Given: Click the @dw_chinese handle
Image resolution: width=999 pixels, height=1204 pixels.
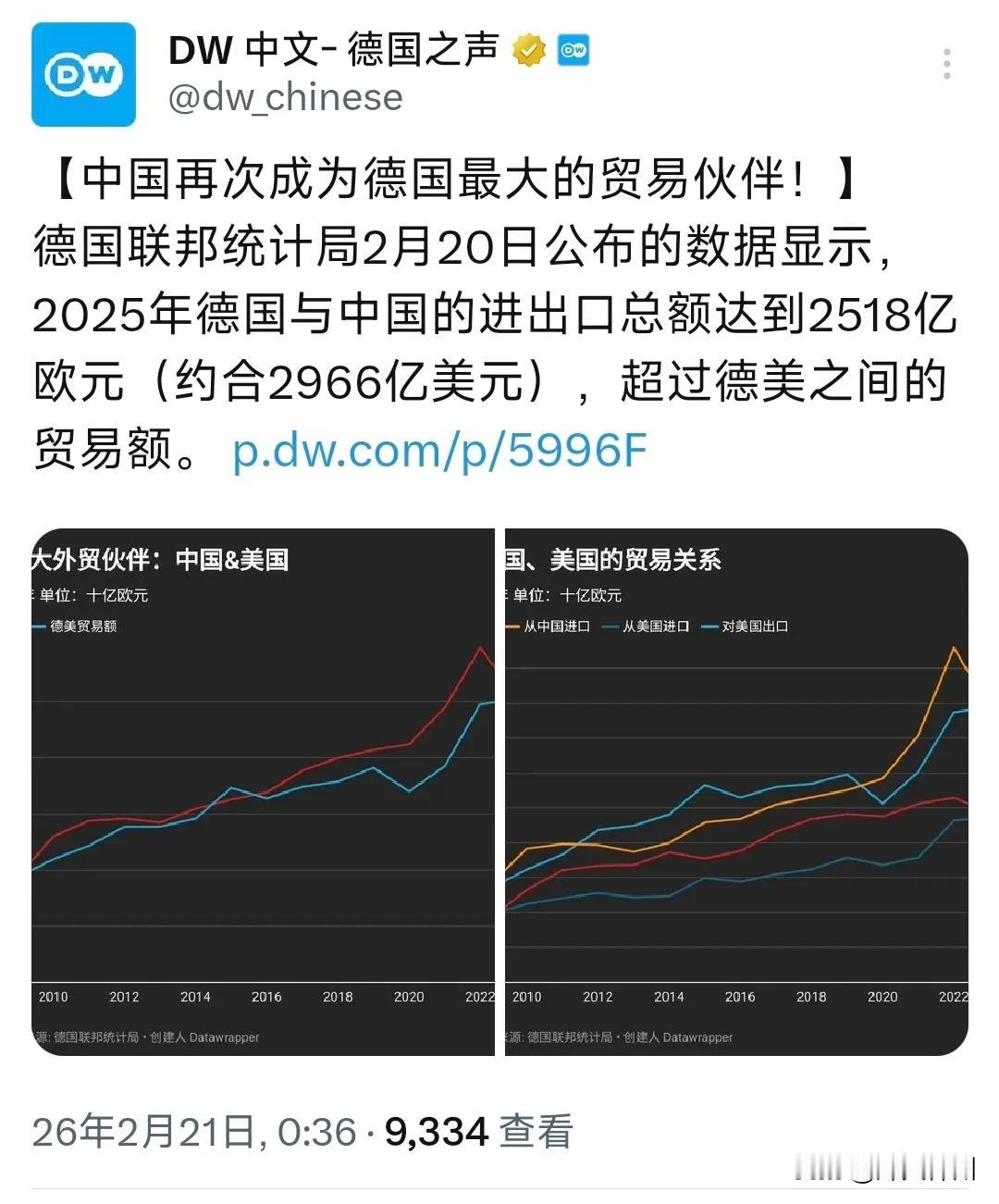Looking at the screenshot, I should [x=282, y=97].
